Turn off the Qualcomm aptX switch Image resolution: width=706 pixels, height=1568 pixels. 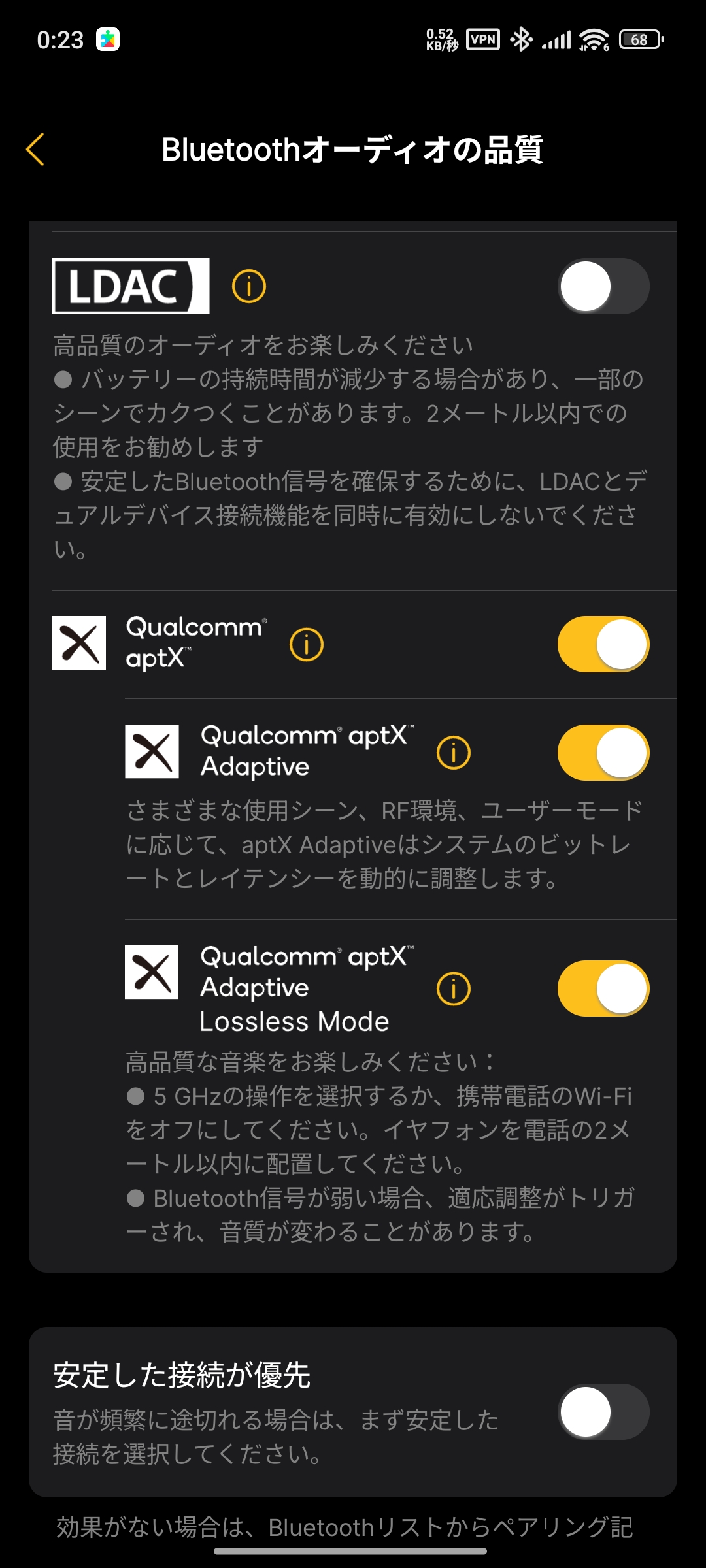[603, 644]
